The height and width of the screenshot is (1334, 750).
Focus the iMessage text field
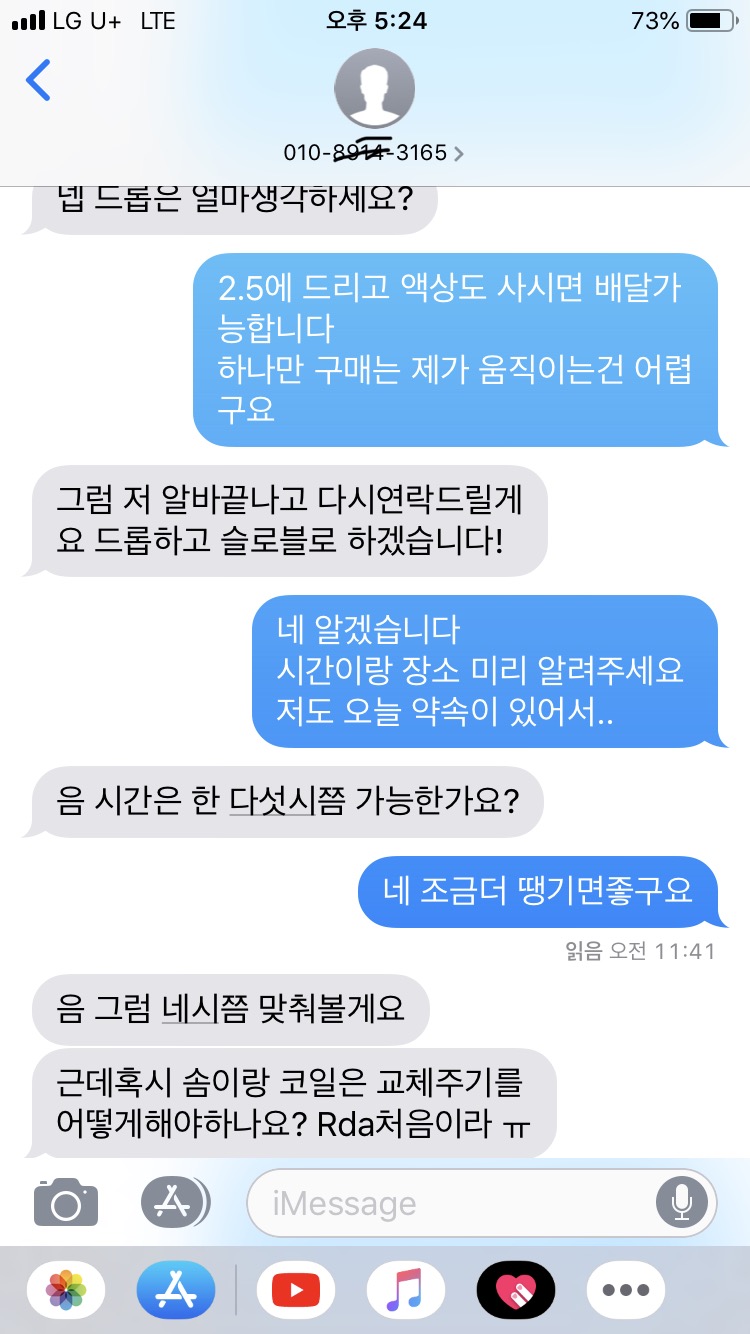click(x=450, y=1203)
